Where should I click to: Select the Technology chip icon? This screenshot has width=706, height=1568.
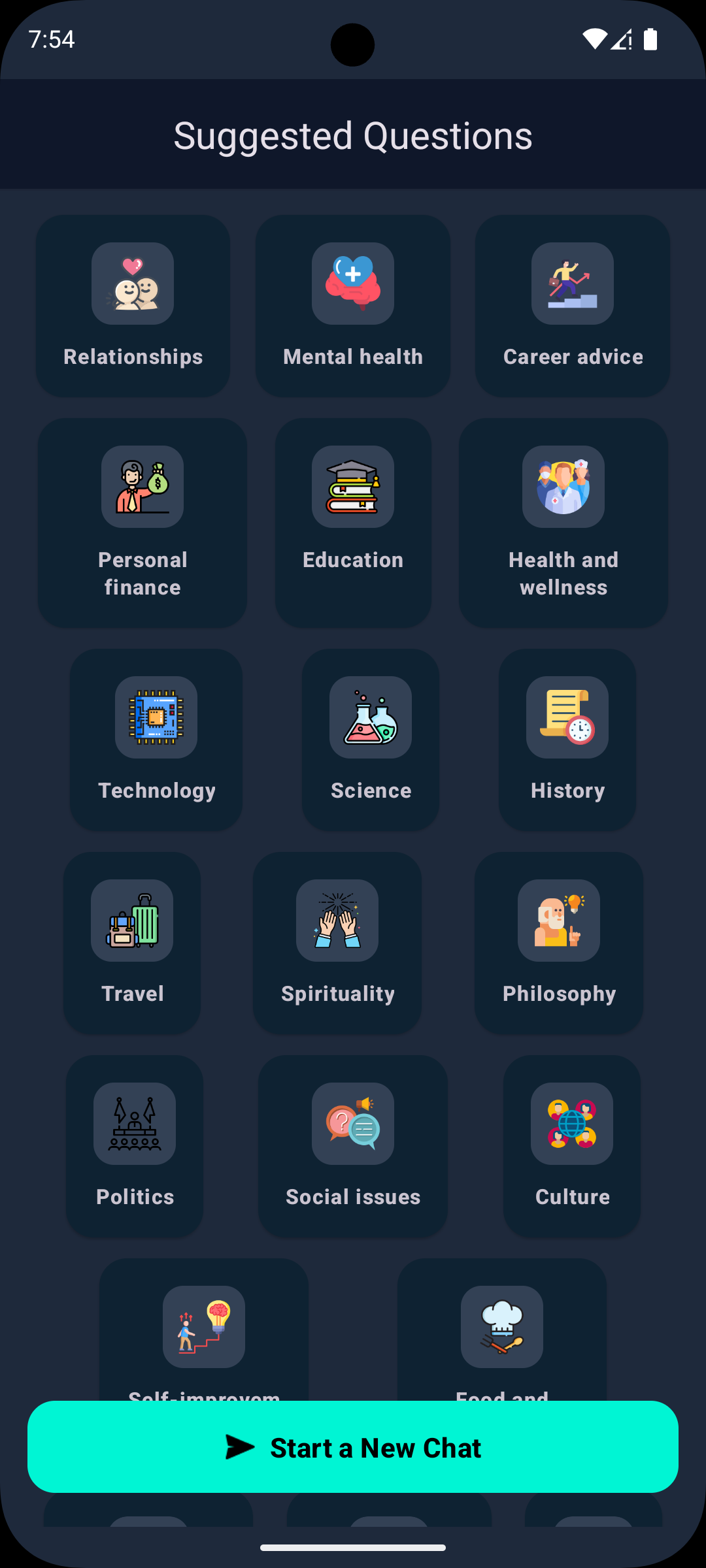click(156, 717)
